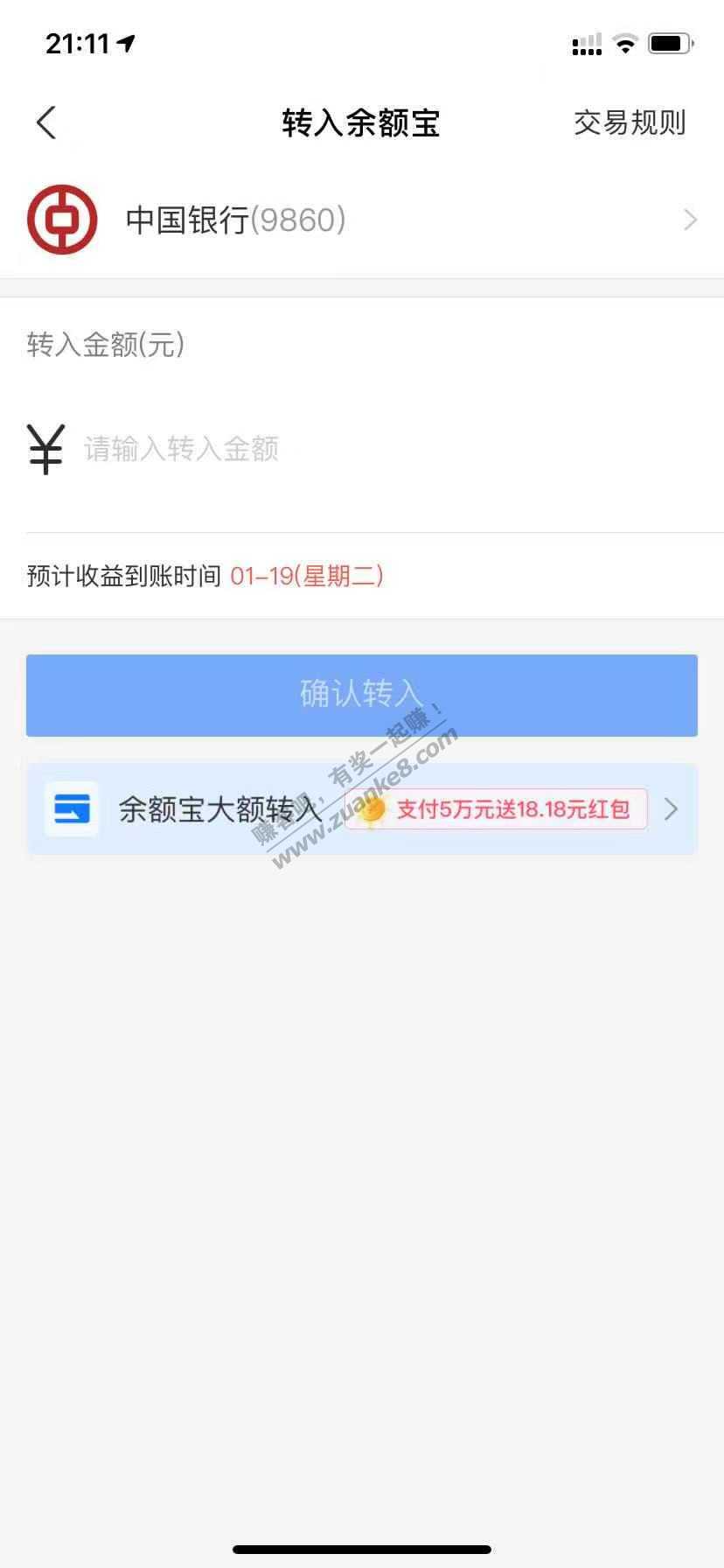Open 交易规则 trading rules
Image resolution: width=724 pixels, height=1568 pixels.
click(x=630, y=122)
